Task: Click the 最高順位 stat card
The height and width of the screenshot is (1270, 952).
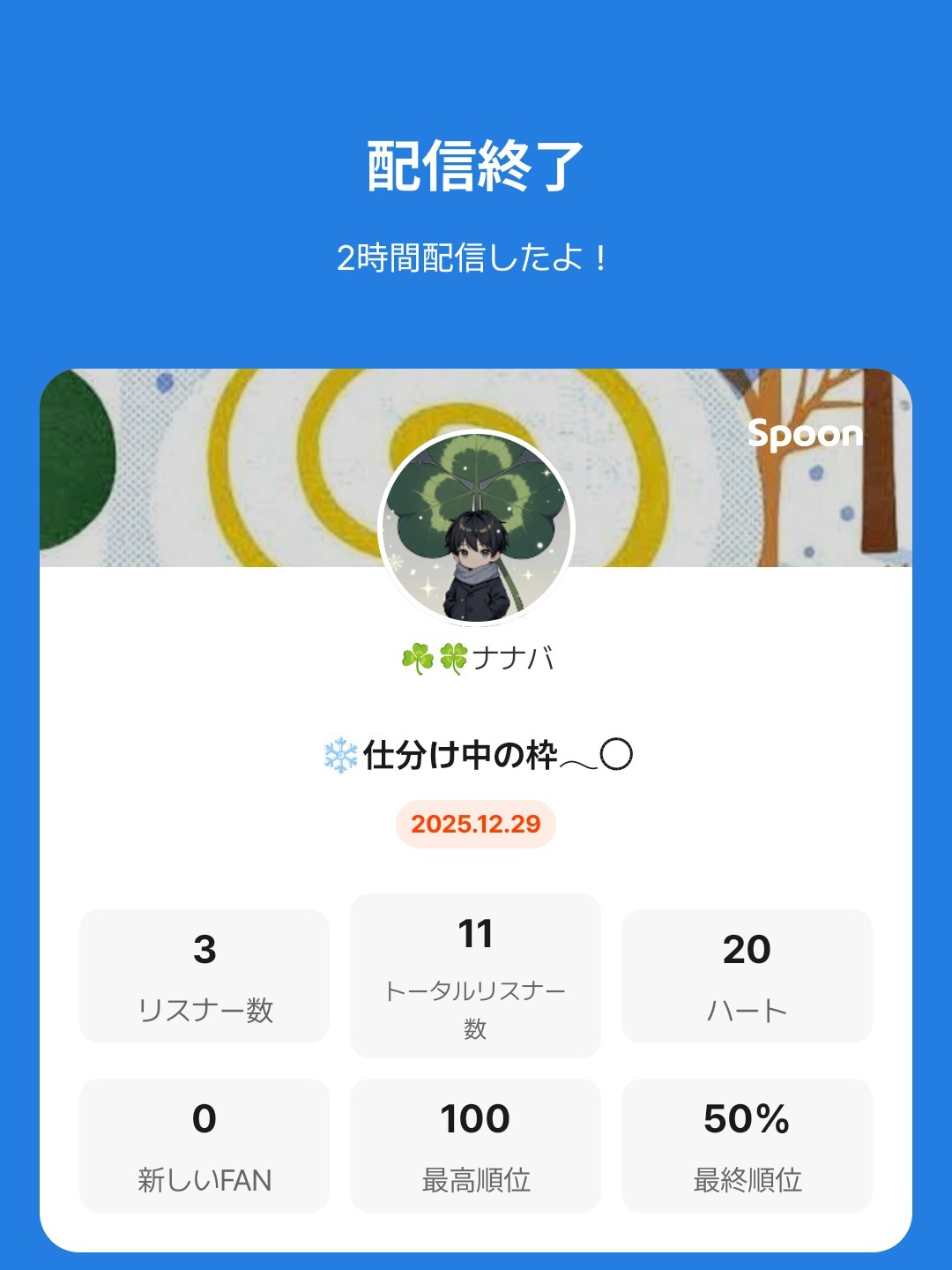Action: coord(475,1144)
